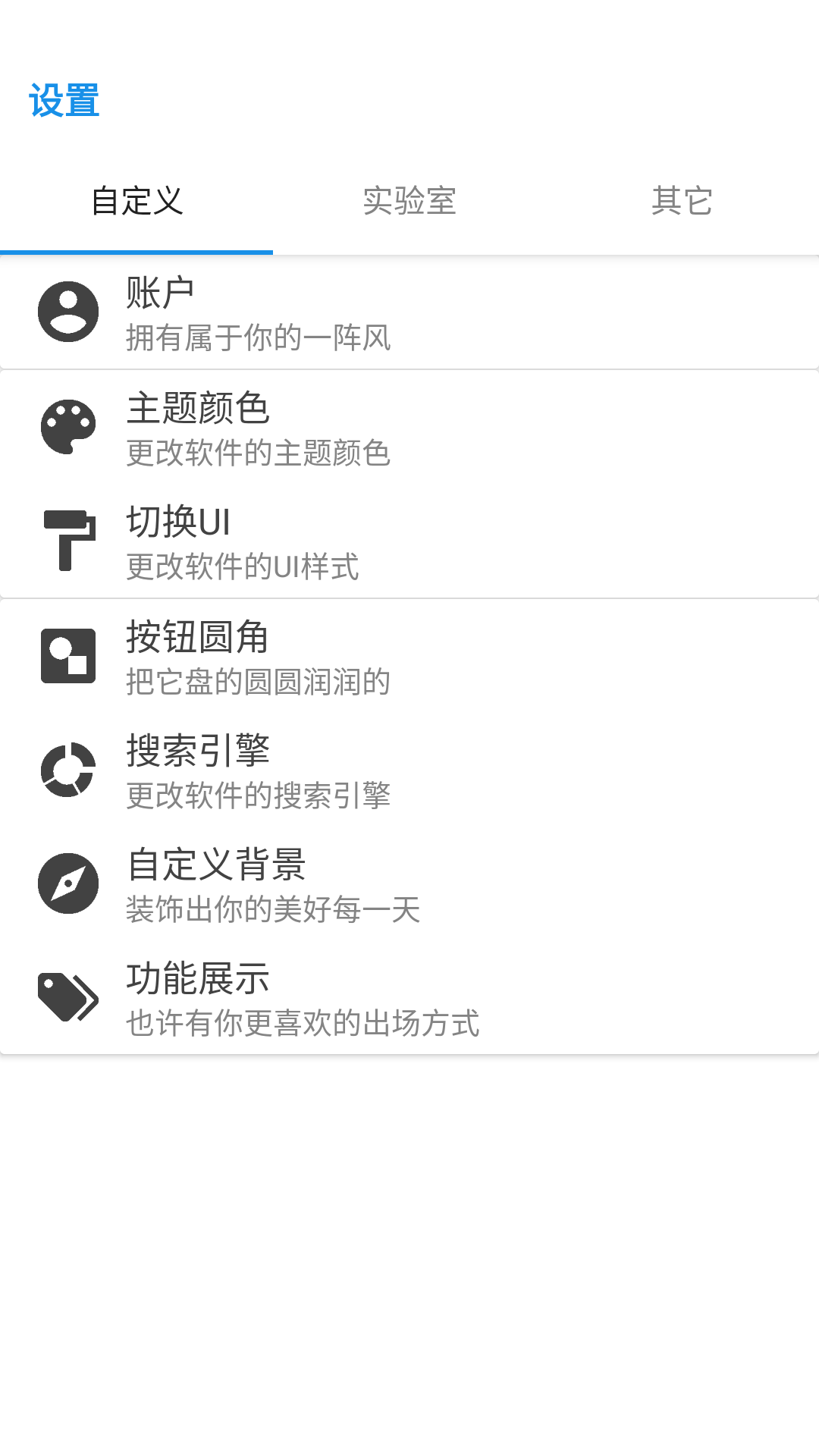Screen dimensions: 819x1456
Task: Select the 自定义 tab
Action: pos(137,201)
